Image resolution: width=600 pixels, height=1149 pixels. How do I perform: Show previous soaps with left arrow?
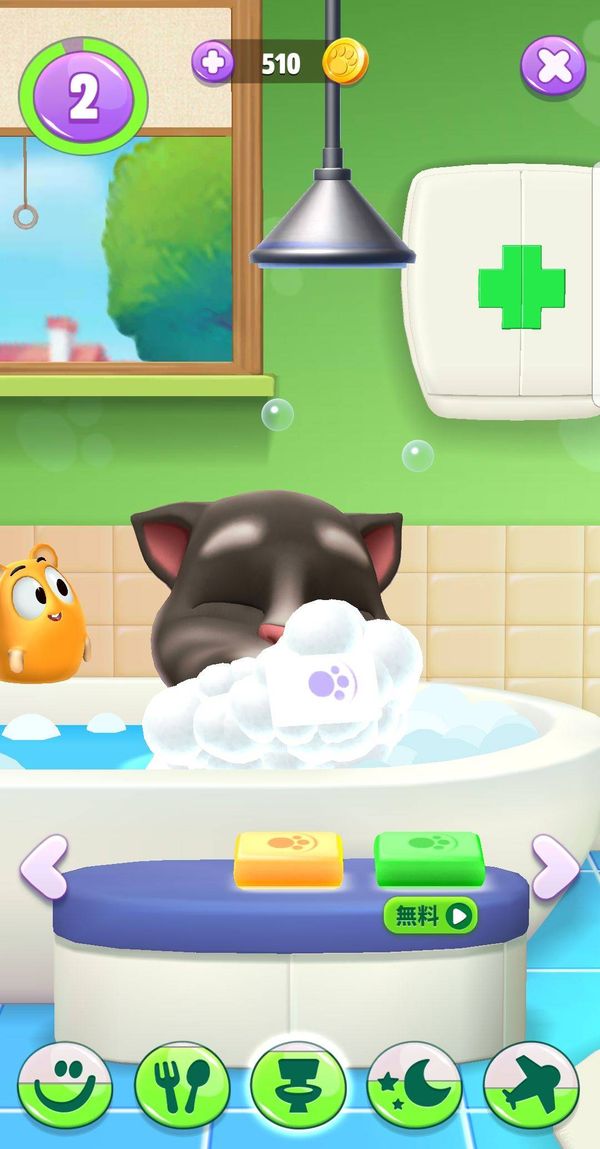pos(44,866)
